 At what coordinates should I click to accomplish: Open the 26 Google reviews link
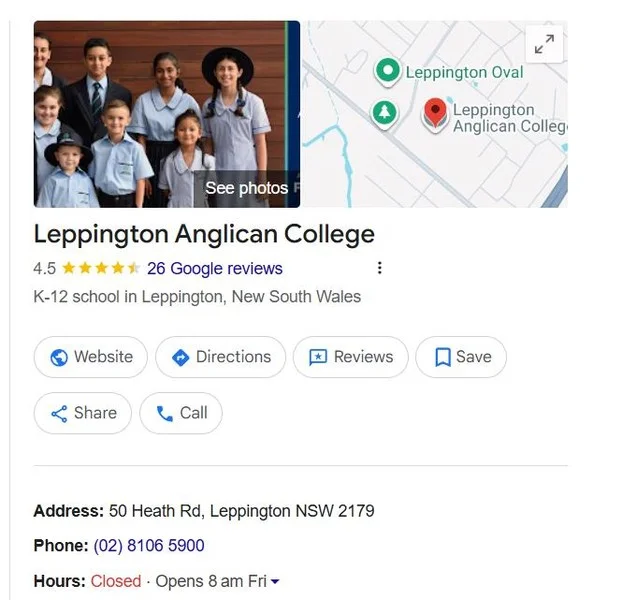coord(214,268)
